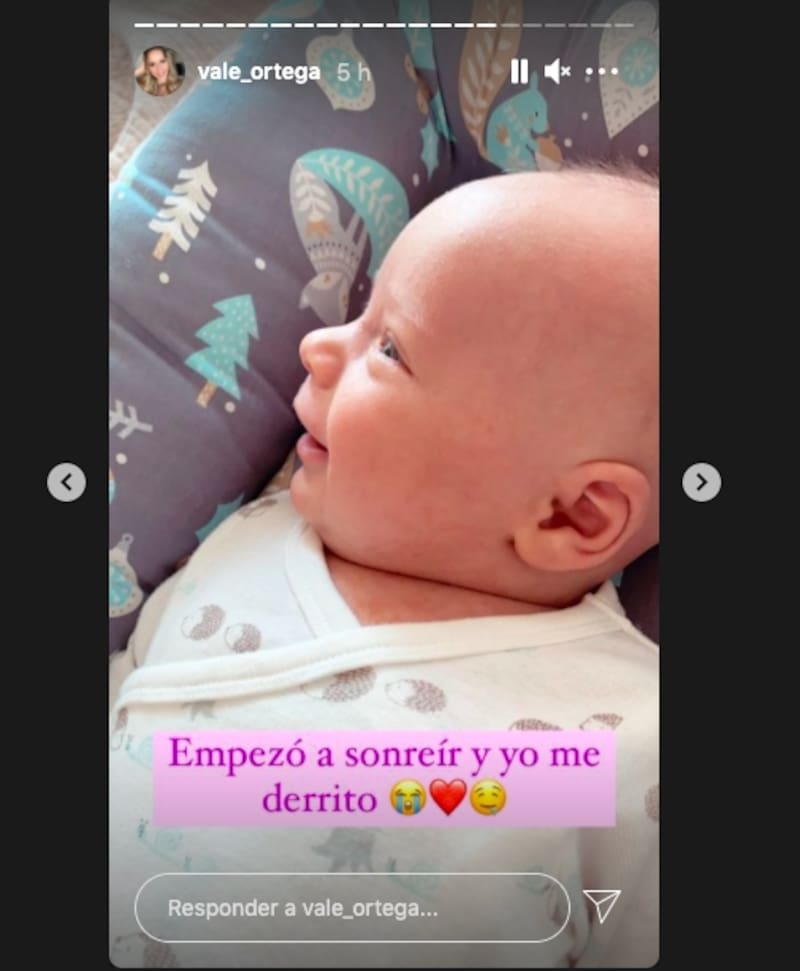
Task: Unmute the story audio
Action: 557,71
